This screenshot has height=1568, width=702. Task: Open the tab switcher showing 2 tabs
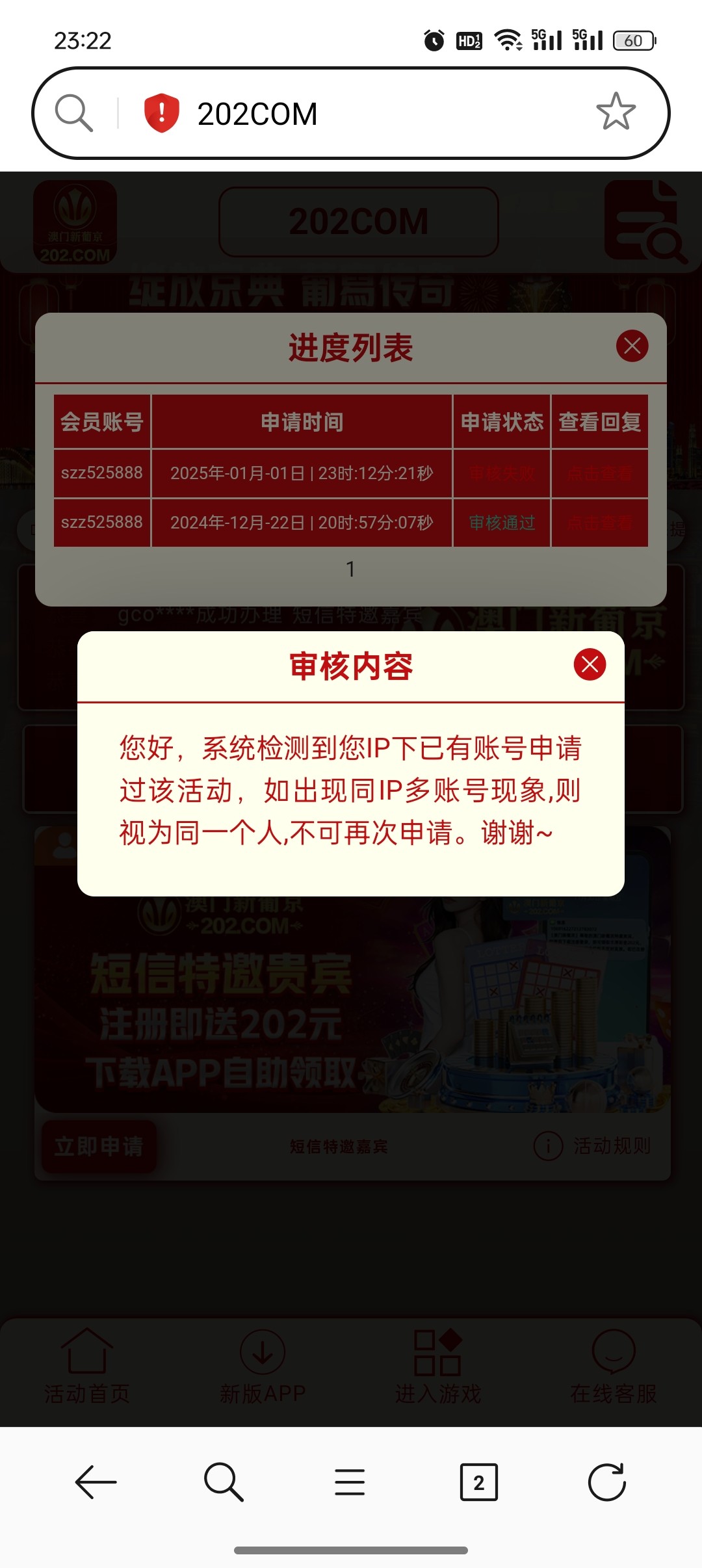click(478, 1482)
